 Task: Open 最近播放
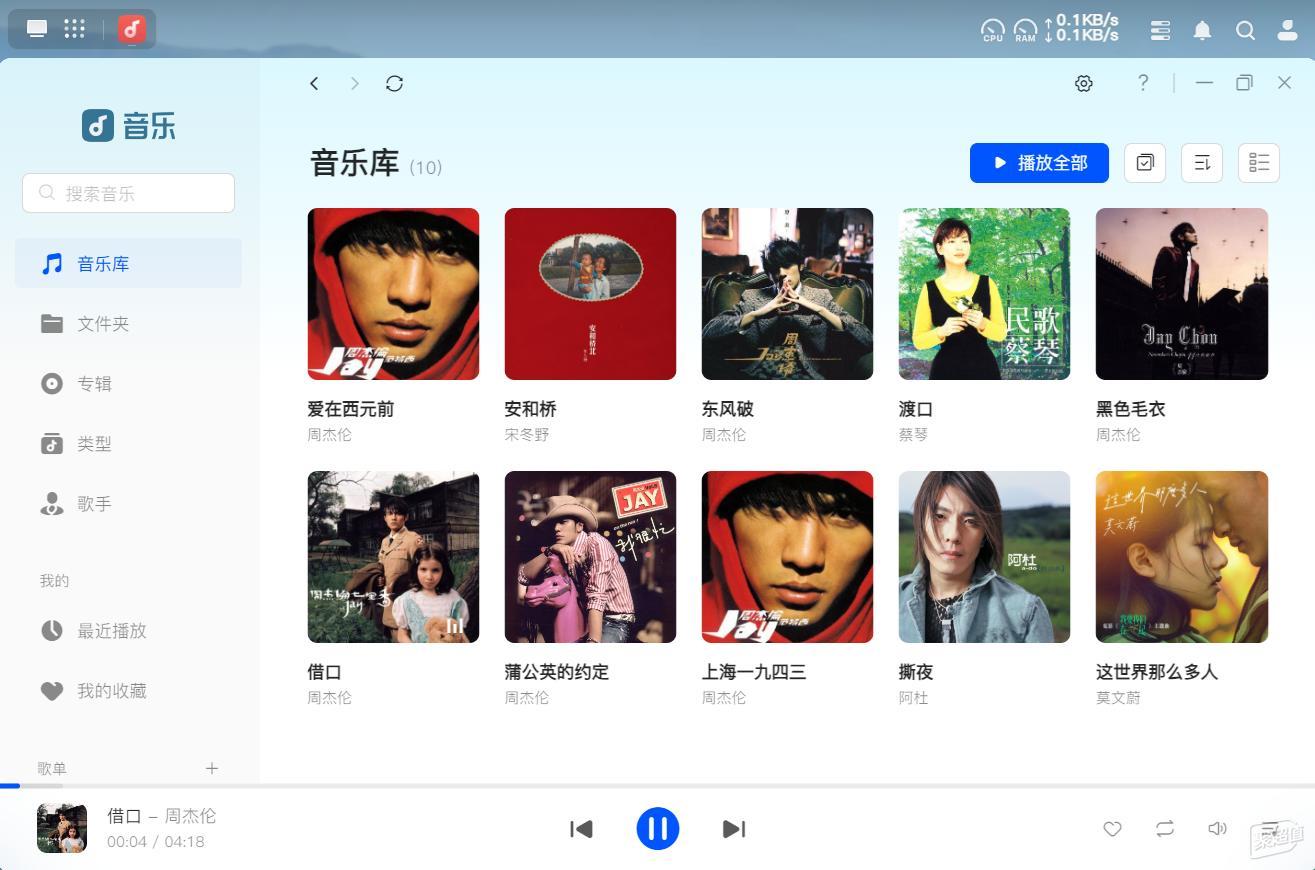(111, 631)
